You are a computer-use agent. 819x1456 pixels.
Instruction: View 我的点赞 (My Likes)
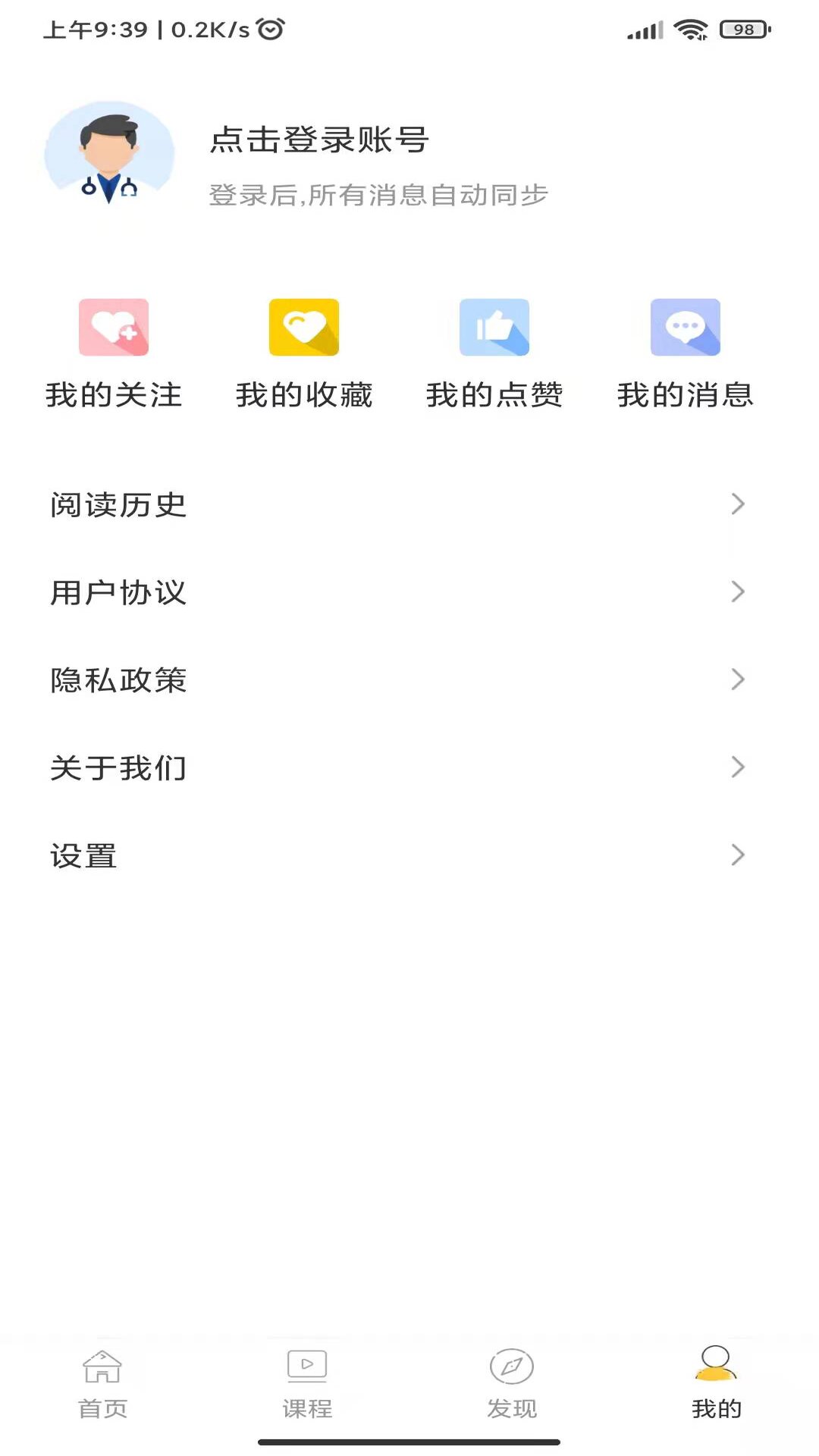494,353
